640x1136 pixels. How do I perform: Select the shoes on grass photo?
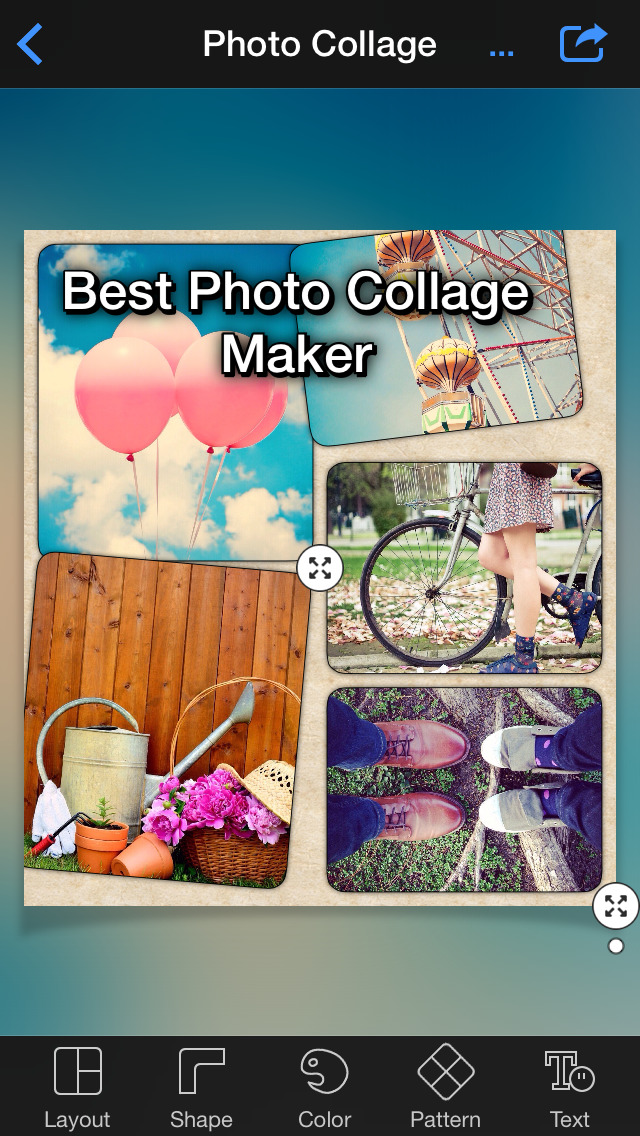pos(464,790)
